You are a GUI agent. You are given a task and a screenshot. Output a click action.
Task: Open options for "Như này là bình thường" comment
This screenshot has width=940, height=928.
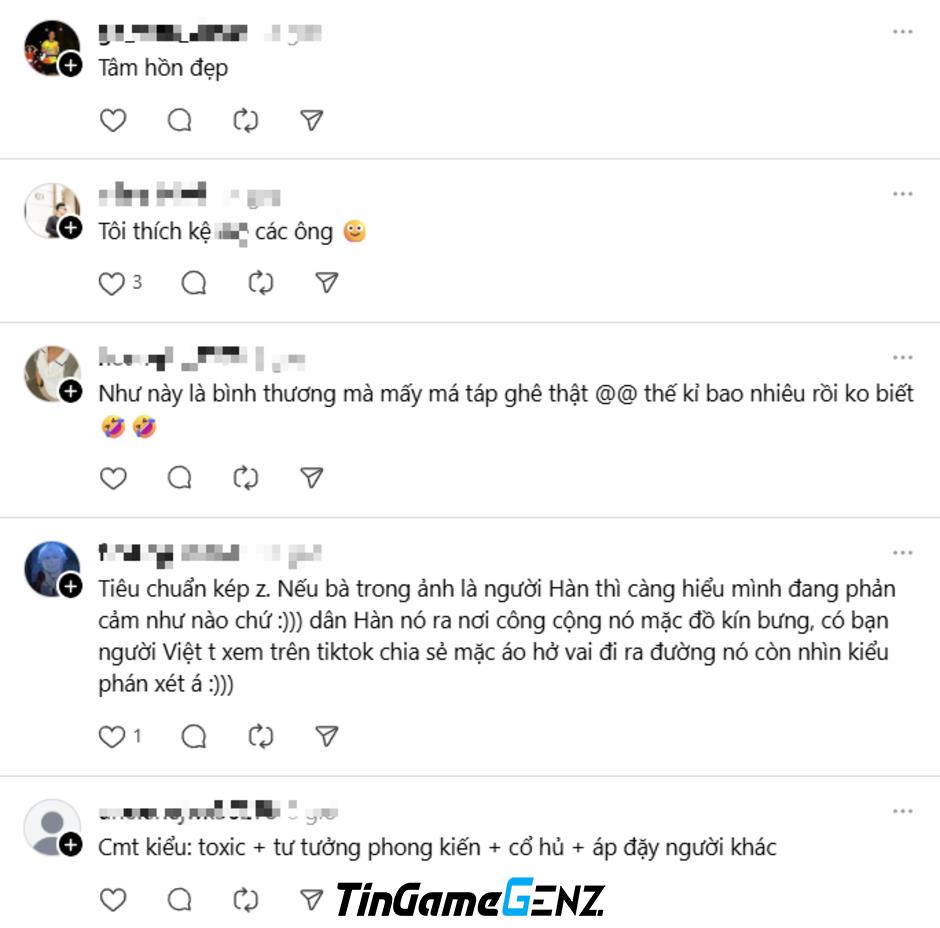903,357
